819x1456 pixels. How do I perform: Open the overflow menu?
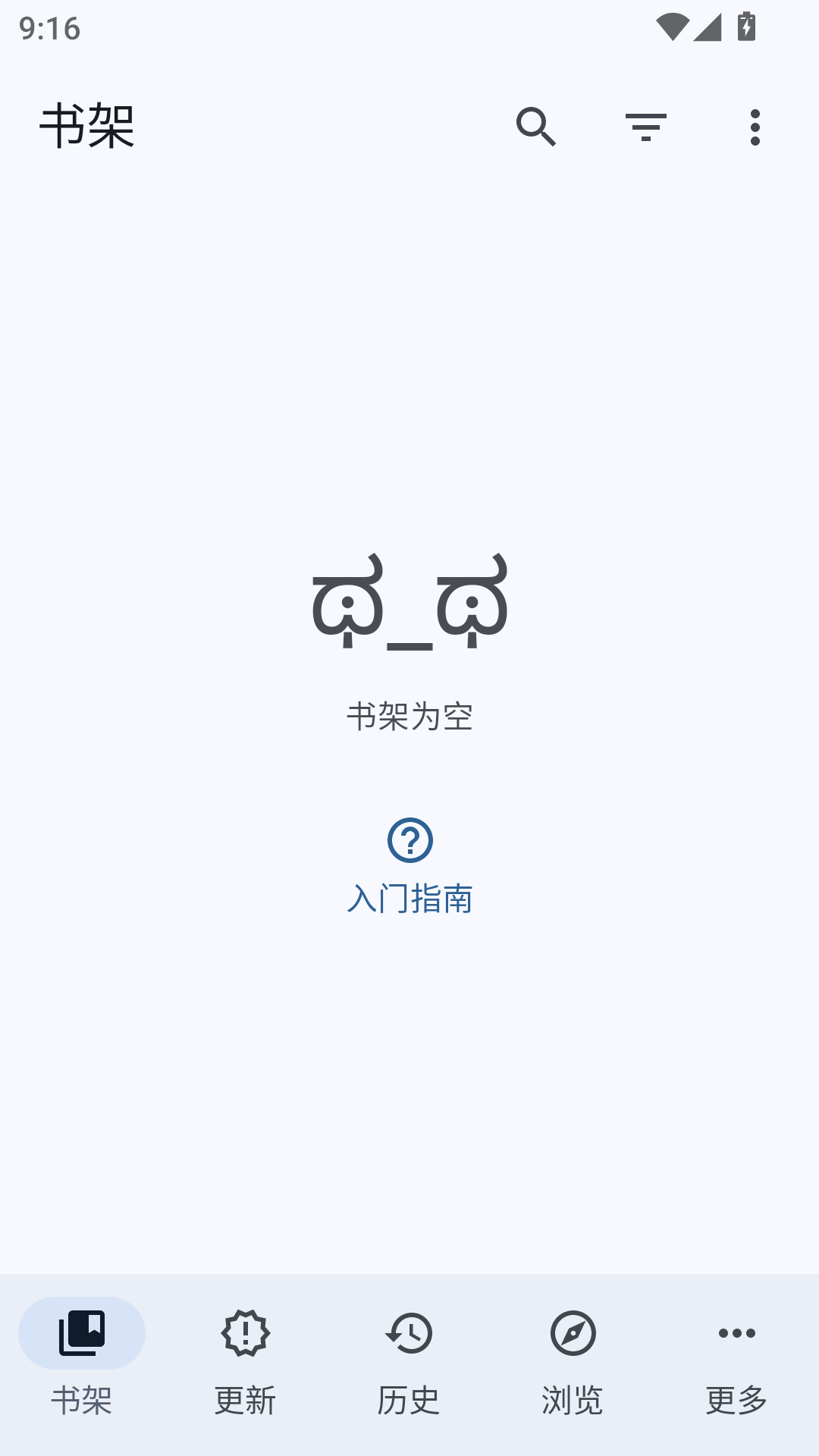(755, 127)
